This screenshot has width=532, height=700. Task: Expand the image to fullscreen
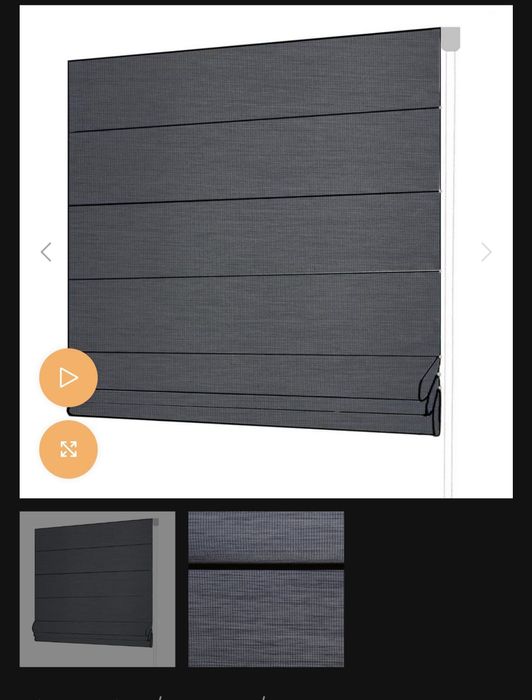68,449
